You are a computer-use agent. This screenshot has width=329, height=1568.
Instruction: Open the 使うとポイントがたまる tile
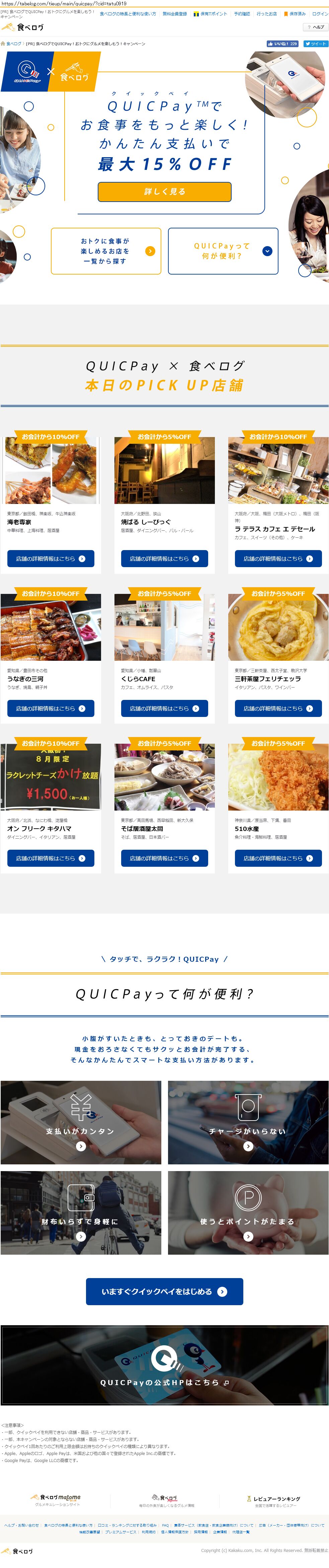248,1213
